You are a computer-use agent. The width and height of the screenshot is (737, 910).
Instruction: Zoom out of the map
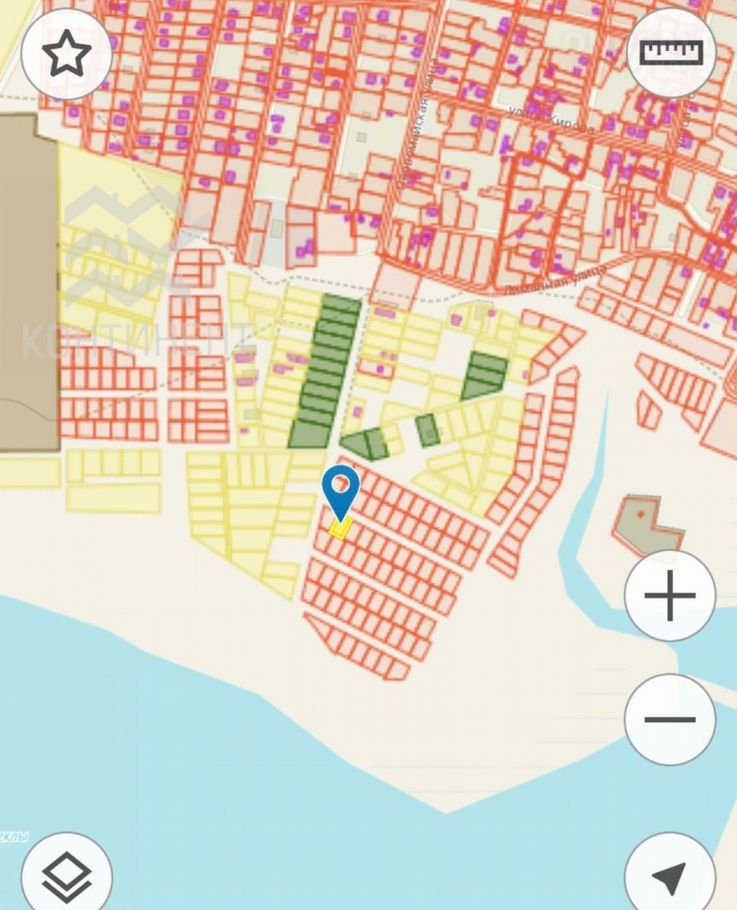click(670, 719)
